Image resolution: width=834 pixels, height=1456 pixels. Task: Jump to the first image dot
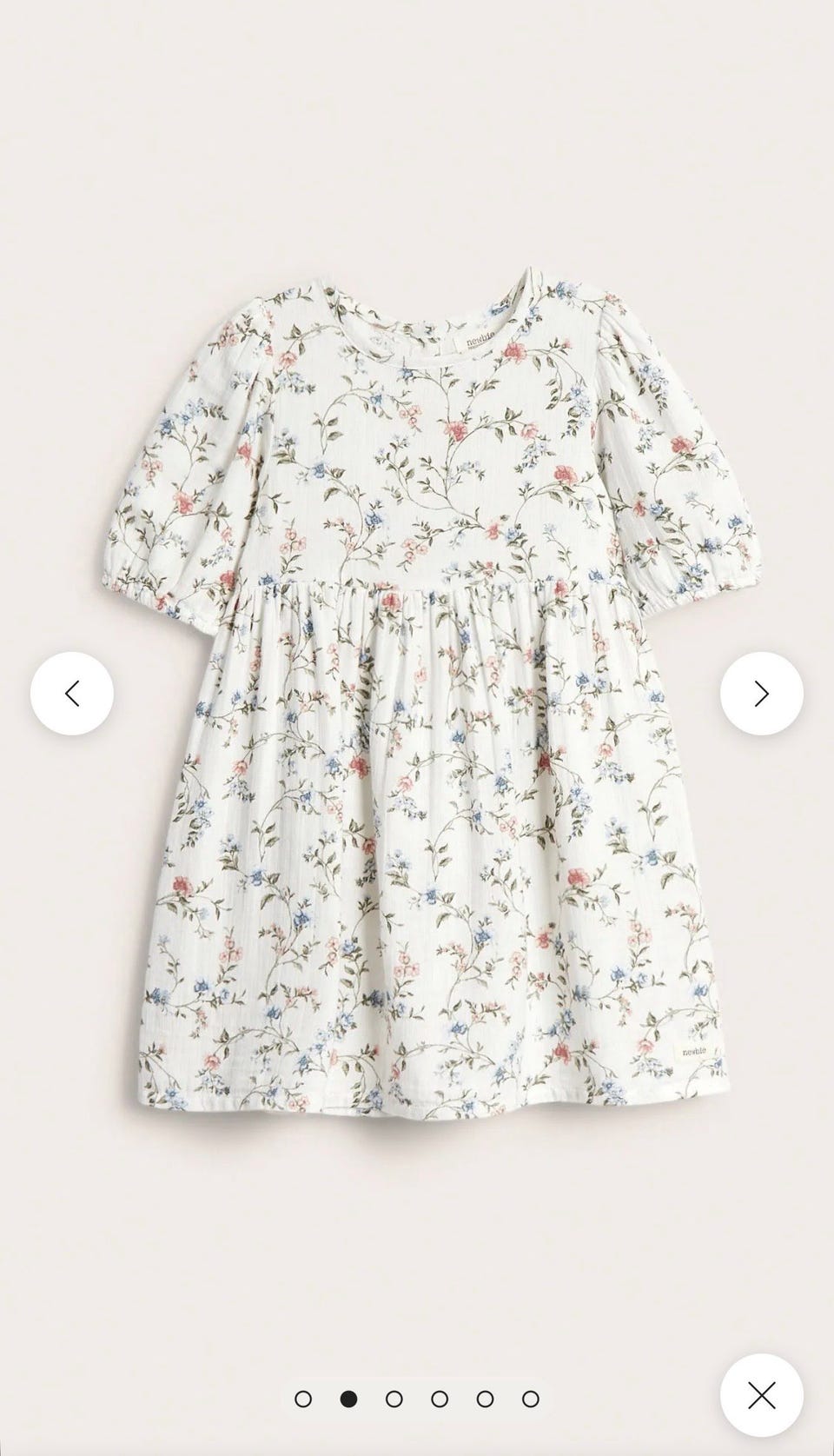coord(303,1399)
